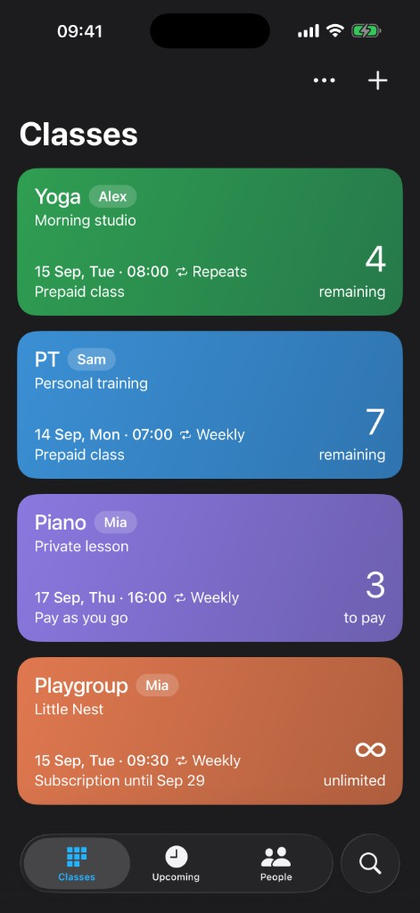Open the Playgroup Little Nest card

pyautogui.click(x=210, y=731)
